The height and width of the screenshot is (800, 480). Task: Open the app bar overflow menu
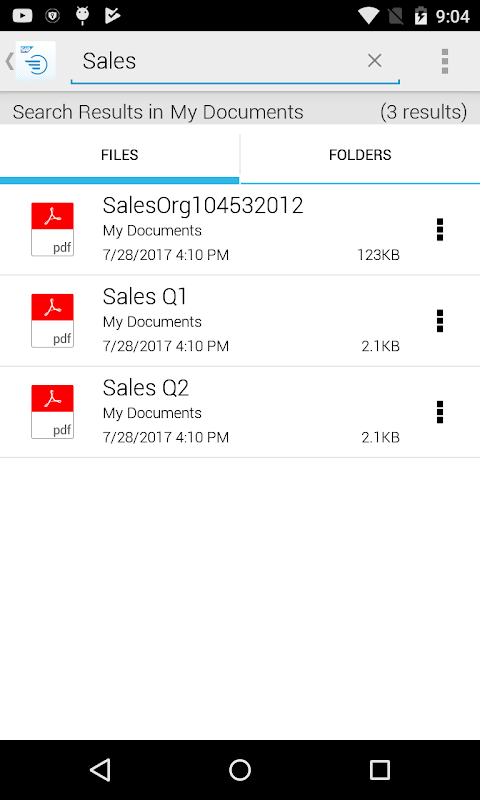tap(445, 61)
